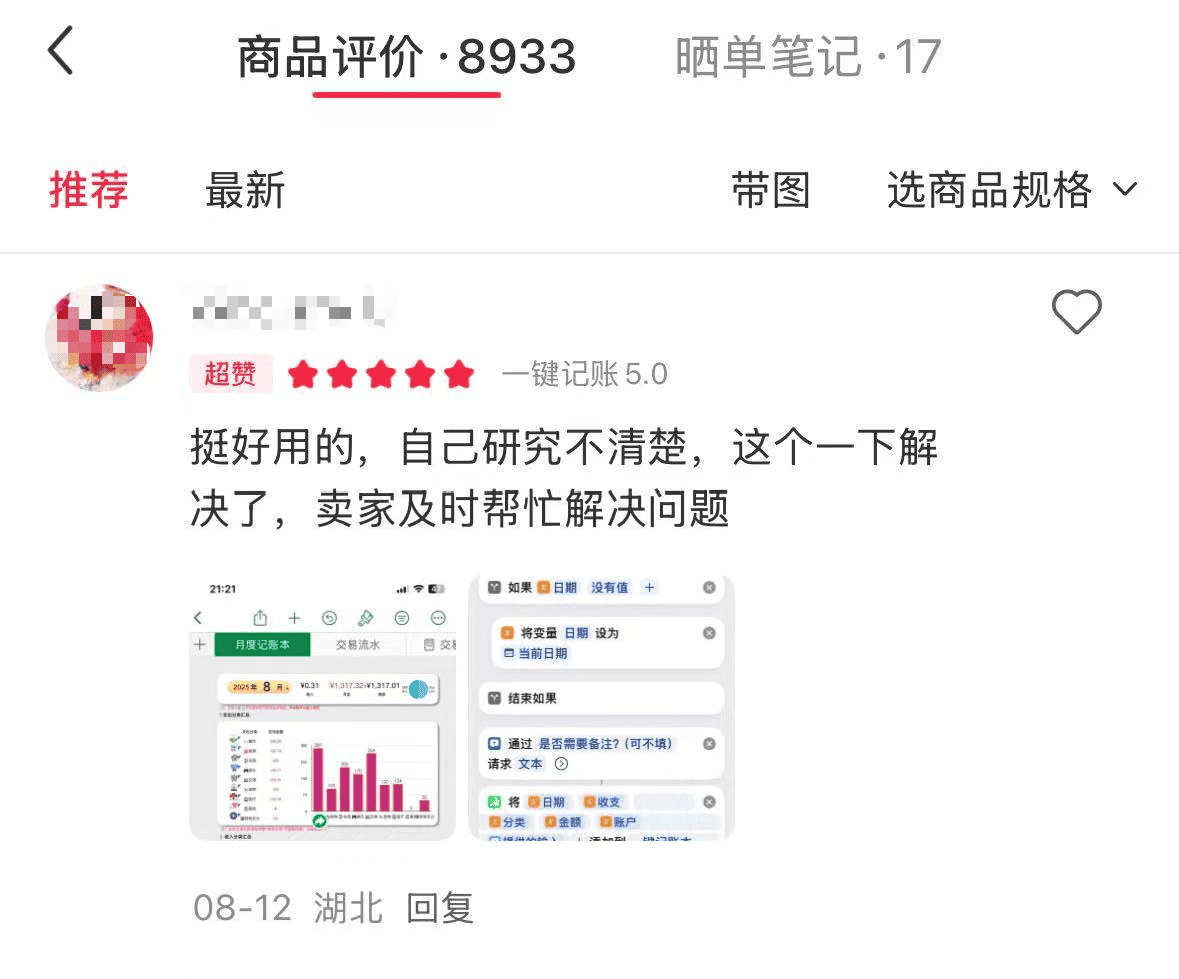This screenshot has height=979, width=1179.
Task: Show 推荐 reviews
Action: tap(89, 190)
